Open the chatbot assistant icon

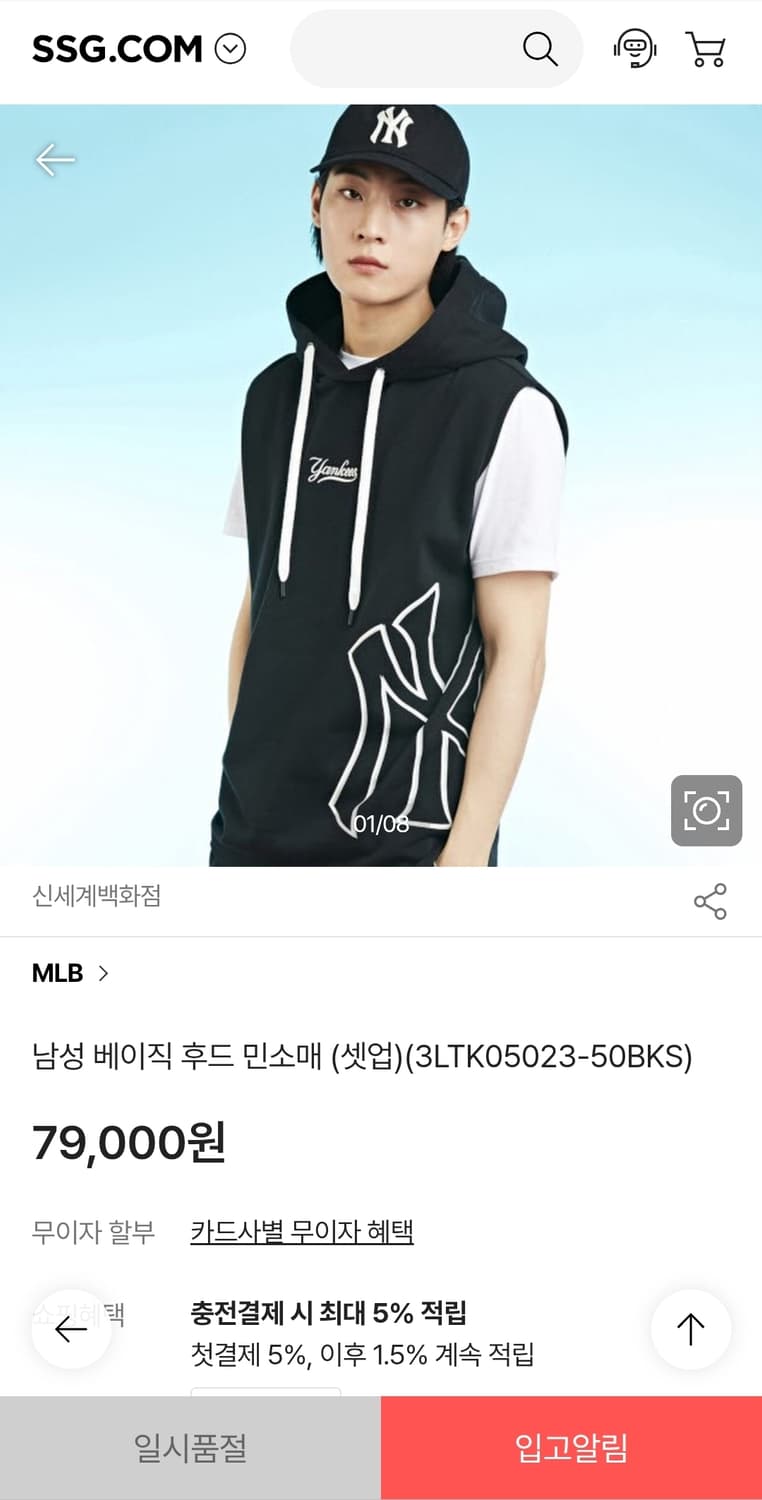coord(634,49)
